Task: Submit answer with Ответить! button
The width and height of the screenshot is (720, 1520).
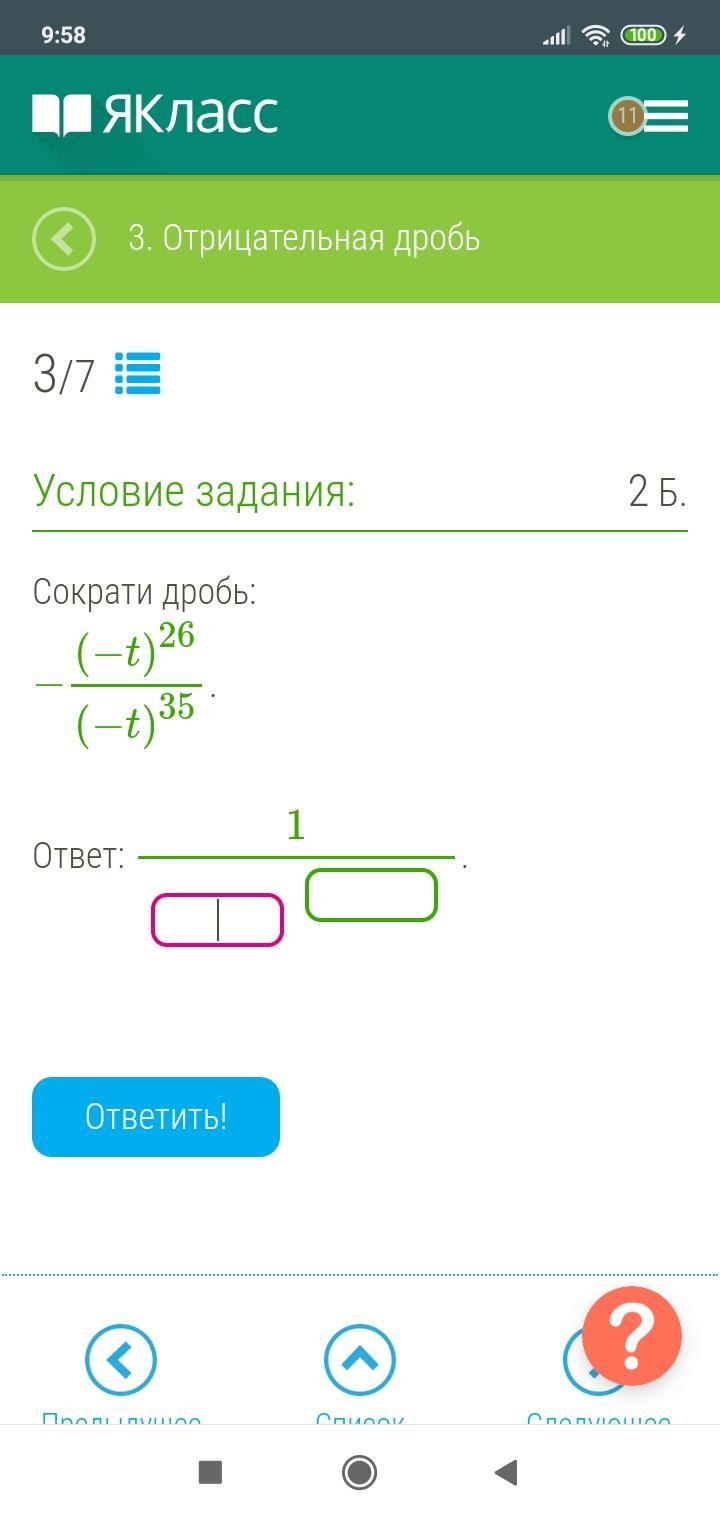Action: pos(156,1116)
